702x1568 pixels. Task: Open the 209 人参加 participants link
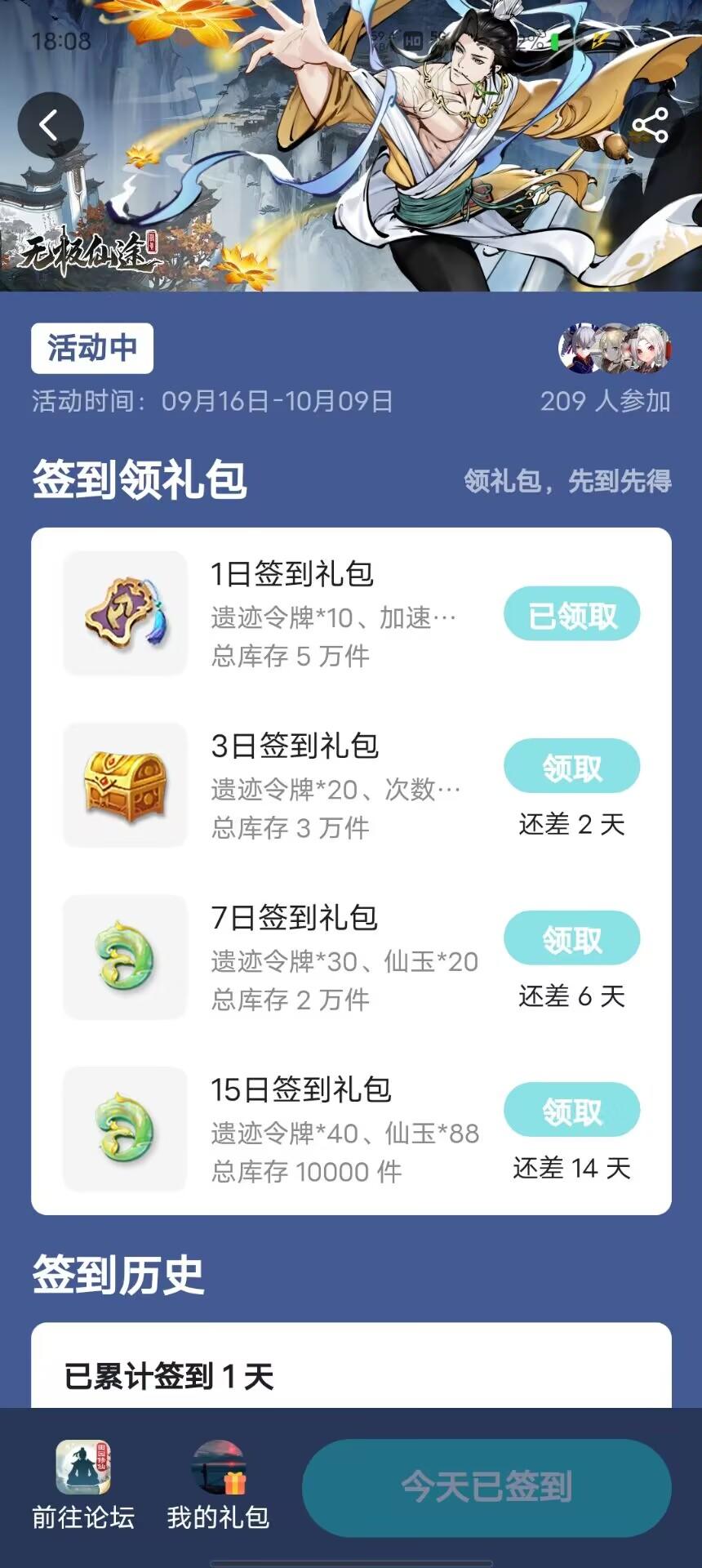pos(607,400)
